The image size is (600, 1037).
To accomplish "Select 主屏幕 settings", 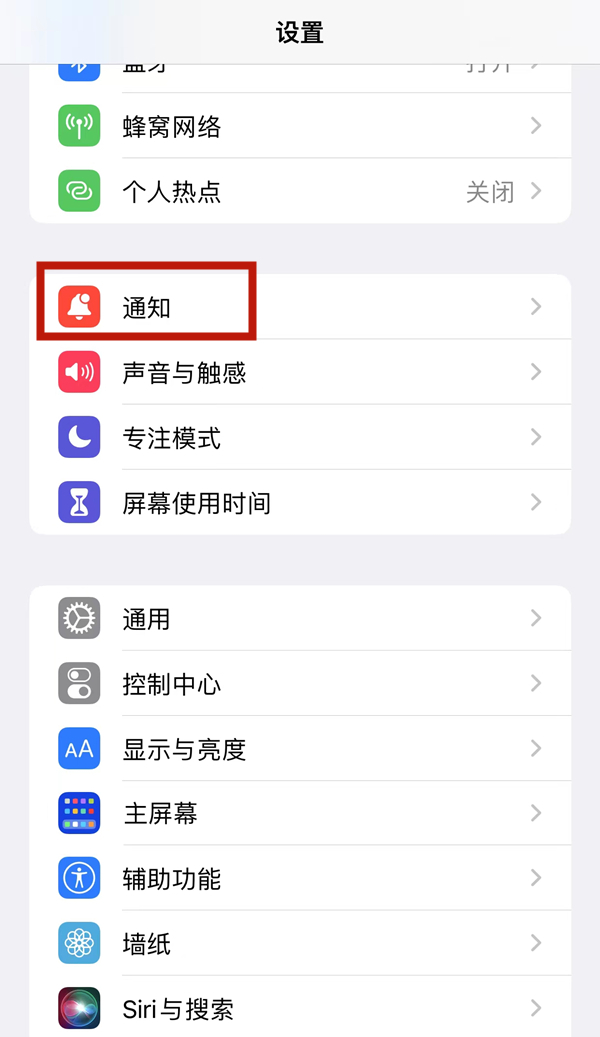I will [x=300, y=813].
